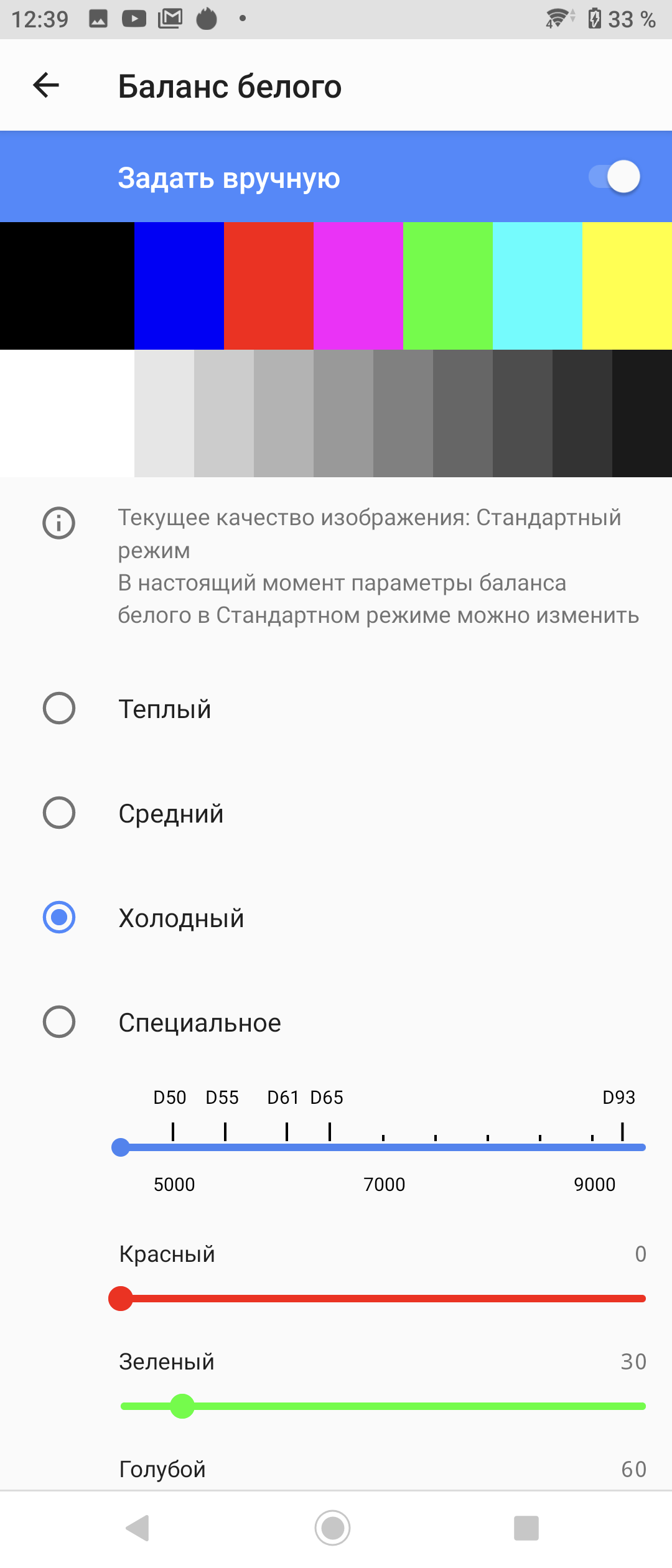The height and width of the screenshot is (1568, 672).
Task: Tap the color temperature slider track
Action: point(383,1147)
